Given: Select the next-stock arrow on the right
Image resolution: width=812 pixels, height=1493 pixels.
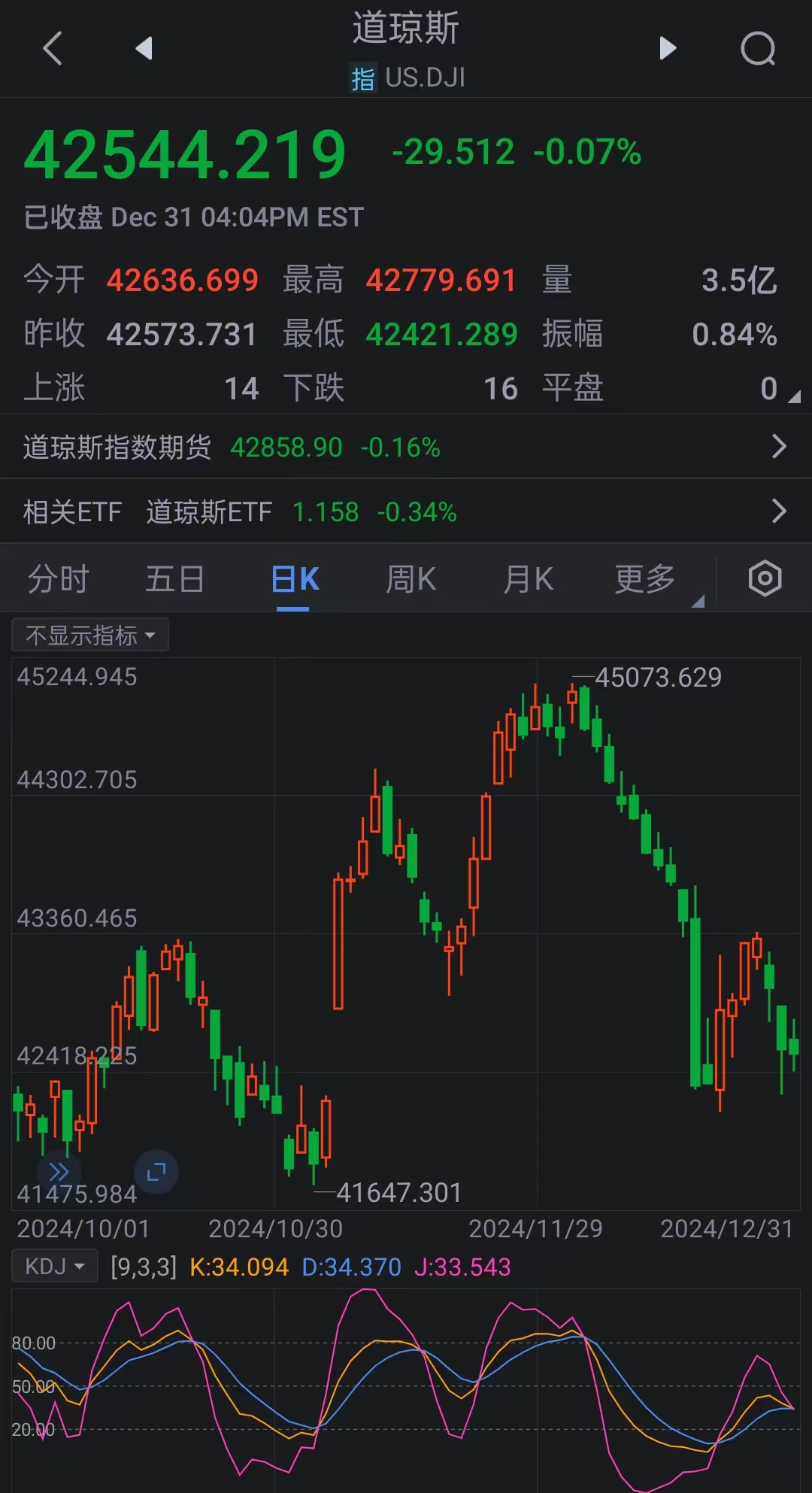Looking at the screenshot, I should [666, 48].
